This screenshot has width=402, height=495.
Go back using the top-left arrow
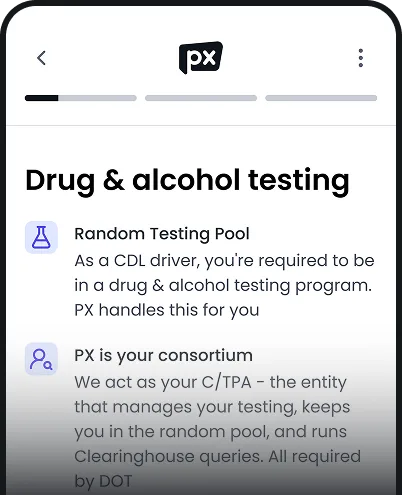[x=41, y=58]
